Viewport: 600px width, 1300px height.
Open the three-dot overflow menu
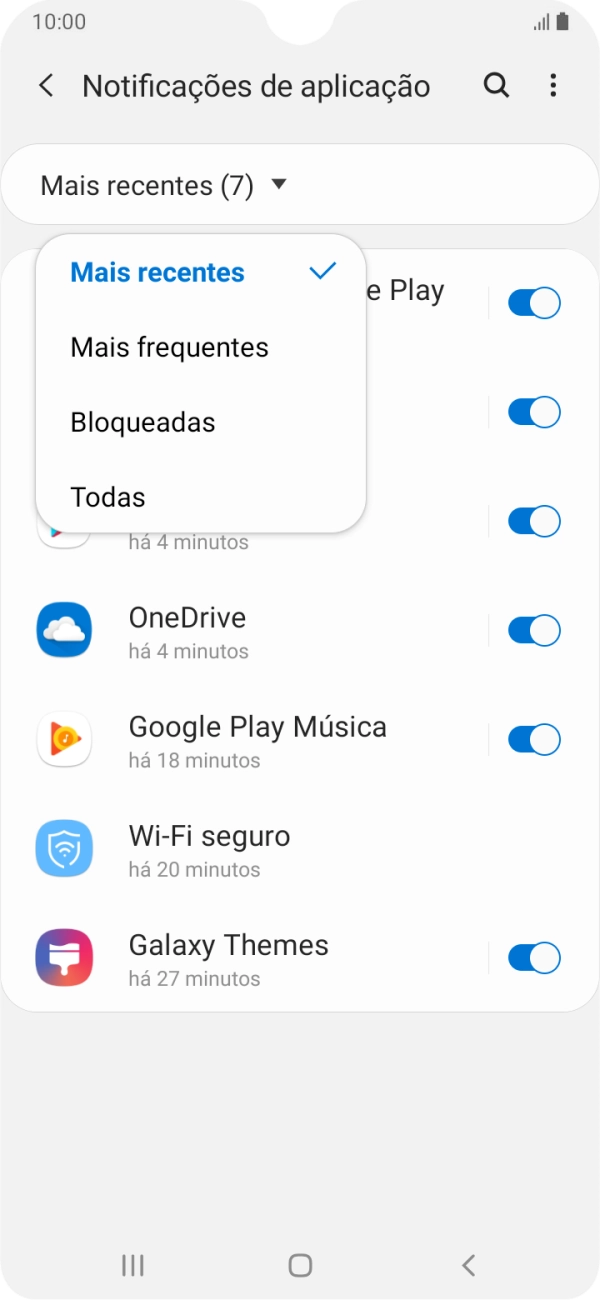(x=553, y=86)
